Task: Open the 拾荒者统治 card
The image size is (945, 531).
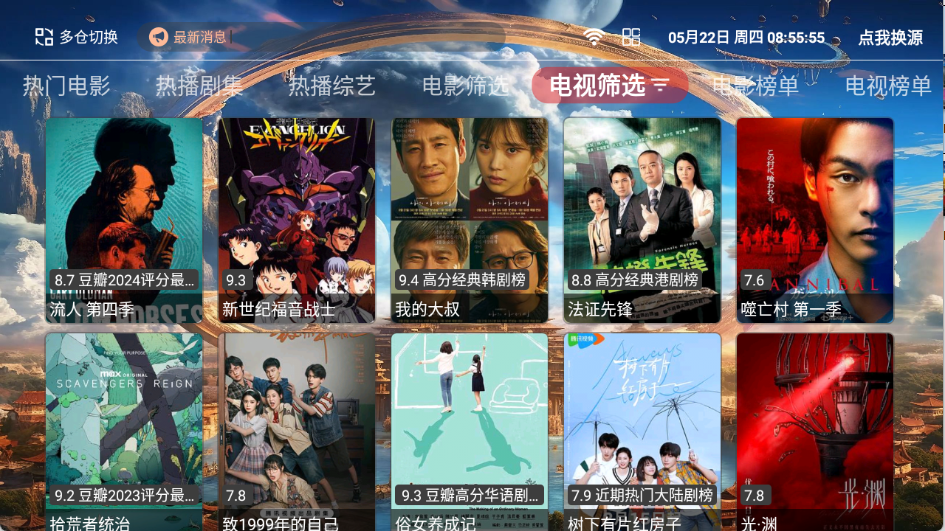Action: point(124,432)
